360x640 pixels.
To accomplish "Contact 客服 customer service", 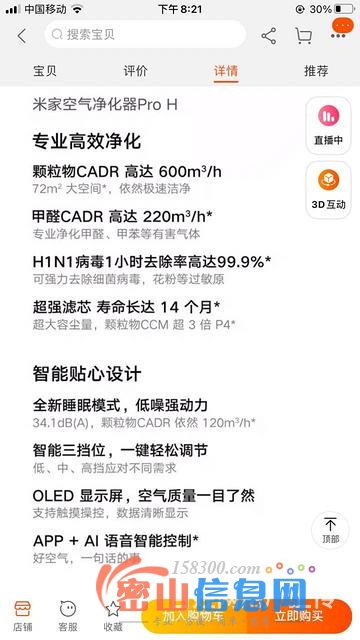I will coord(68,616).
